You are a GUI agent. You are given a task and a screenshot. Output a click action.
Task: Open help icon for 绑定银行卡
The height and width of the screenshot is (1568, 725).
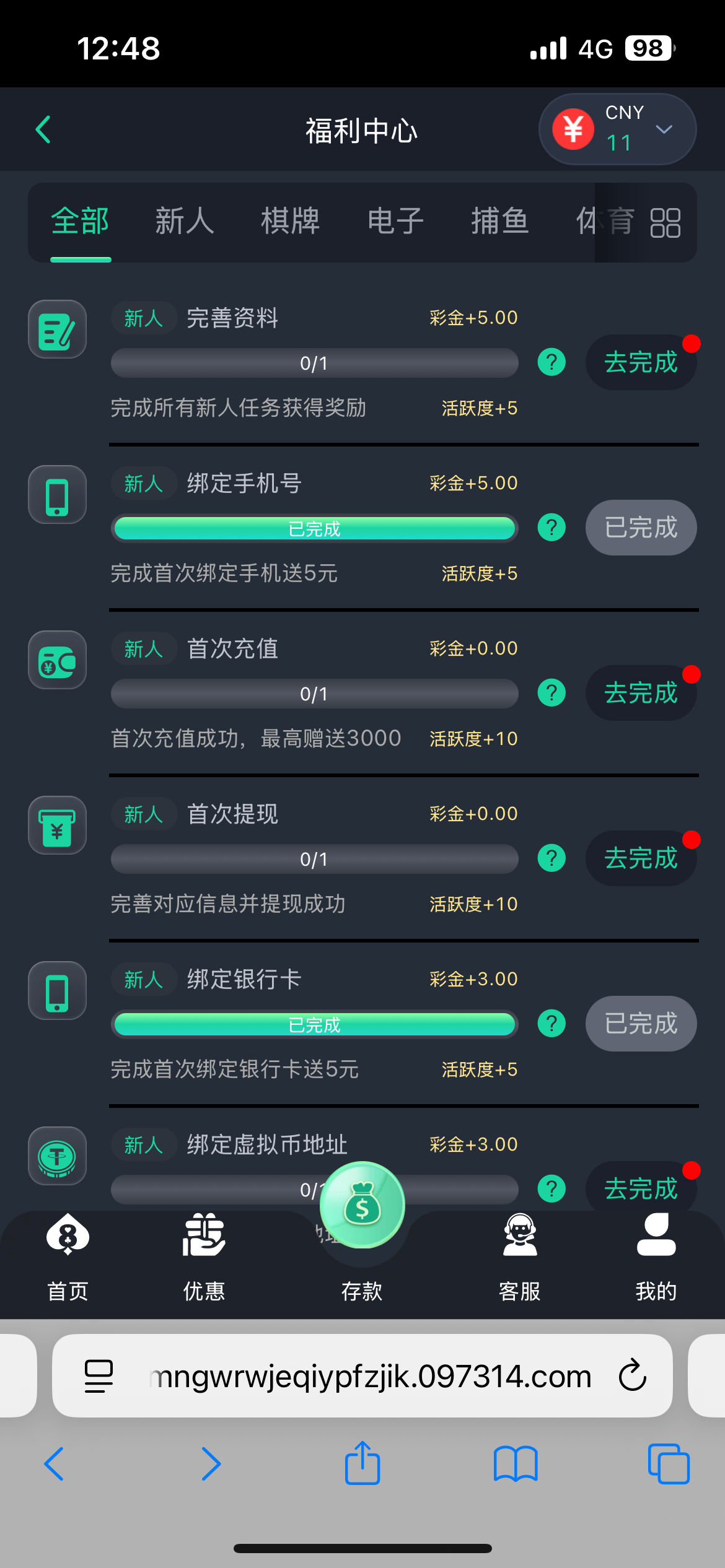pyautogui.click(x=551, y=1024)
